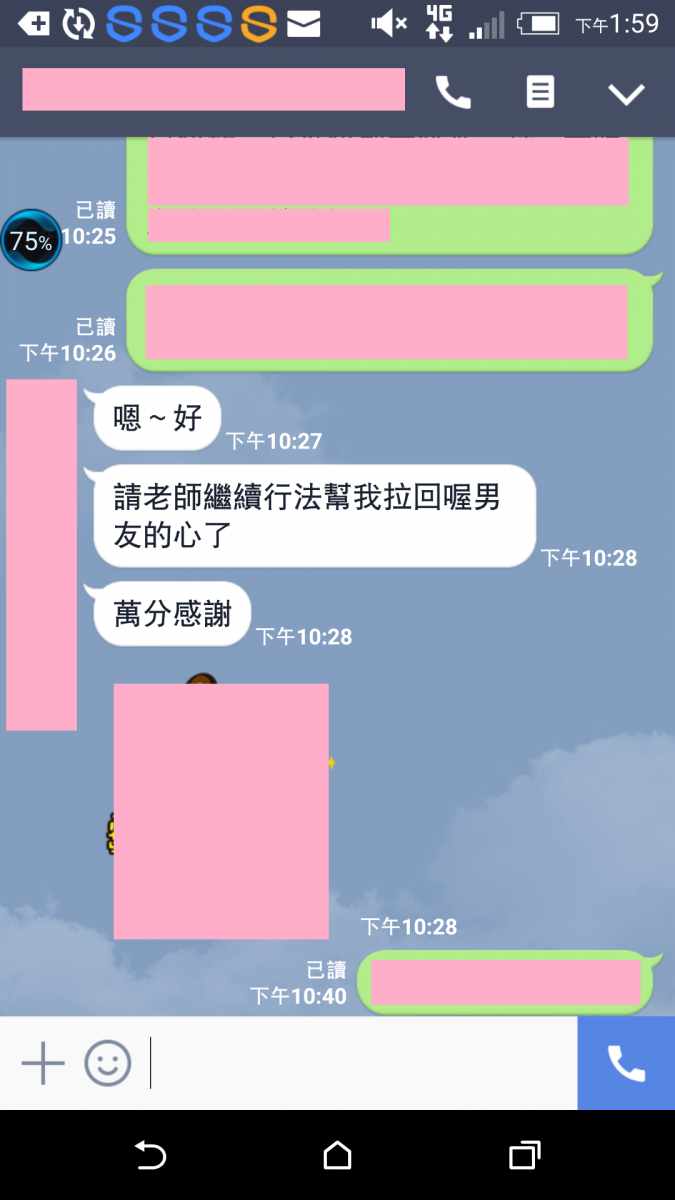
Task: Start a voice call from the header
Action: click(453, 93)
